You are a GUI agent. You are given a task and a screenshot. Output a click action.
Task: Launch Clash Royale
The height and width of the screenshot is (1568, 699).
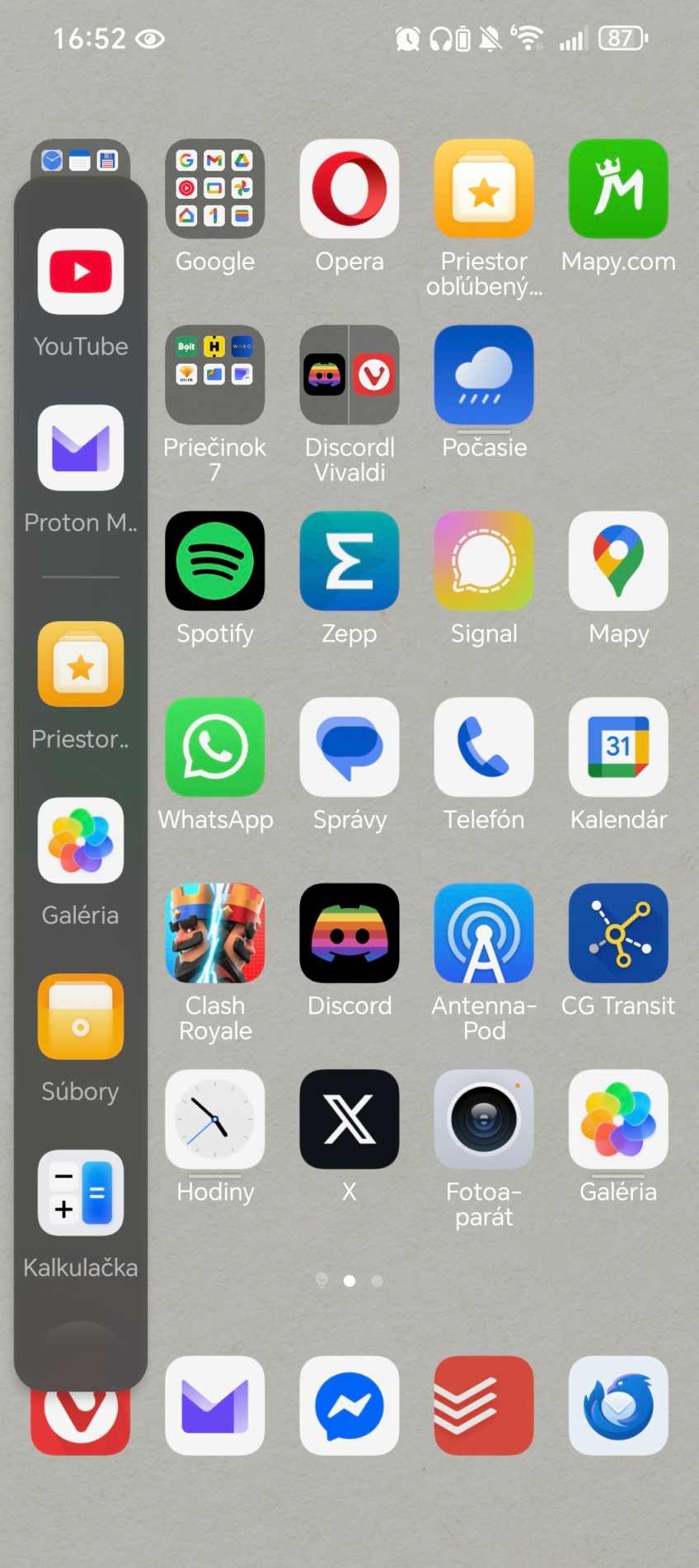coord(215,934)
